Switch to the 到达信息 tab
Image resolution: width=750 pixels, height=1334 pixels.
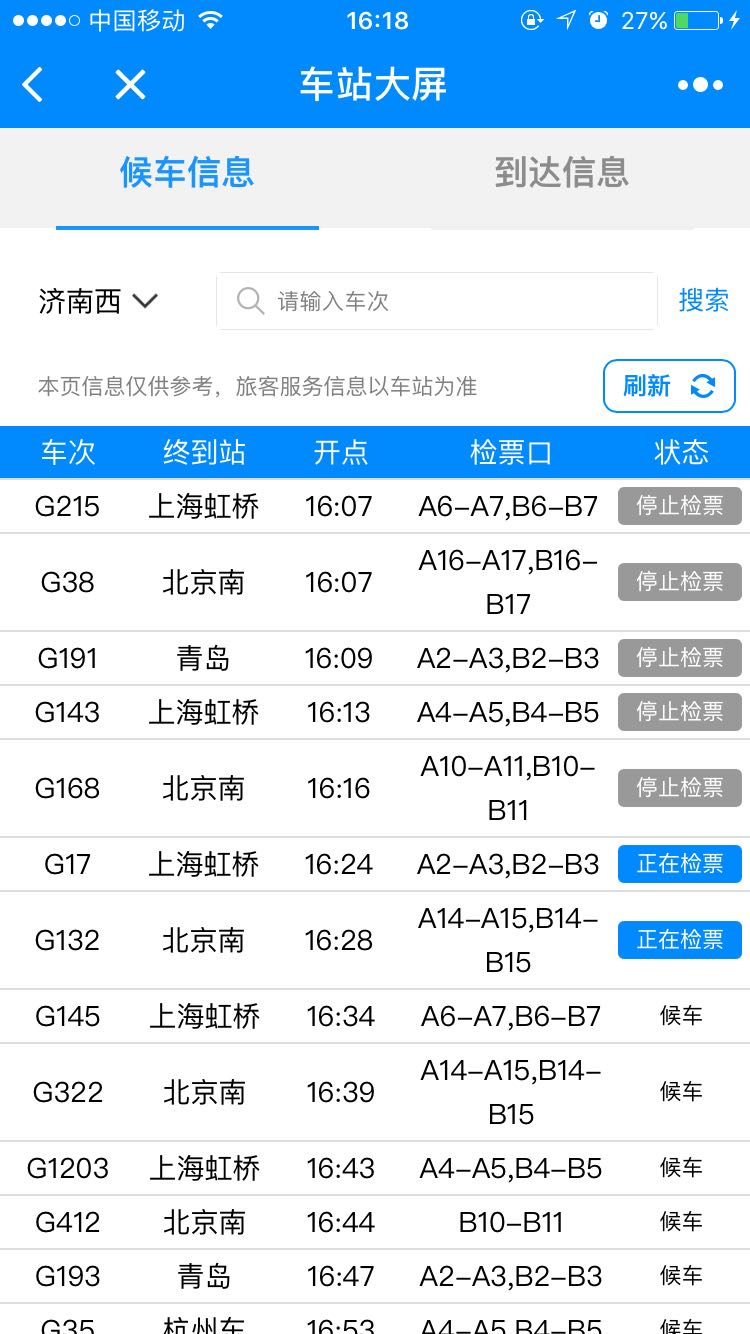click(x=561, y=173)
